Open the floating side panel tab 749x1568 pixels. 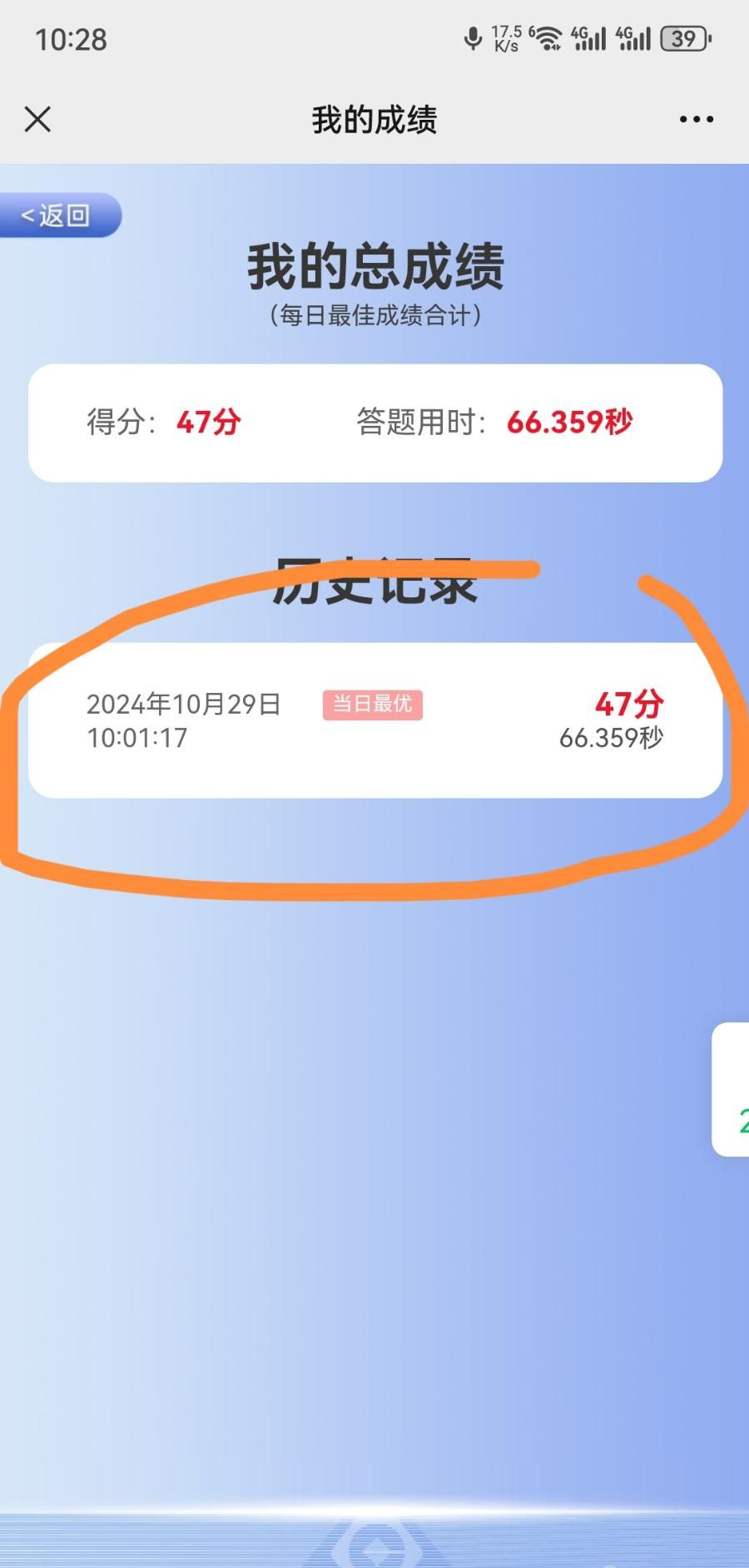(x=732, y=1088)
